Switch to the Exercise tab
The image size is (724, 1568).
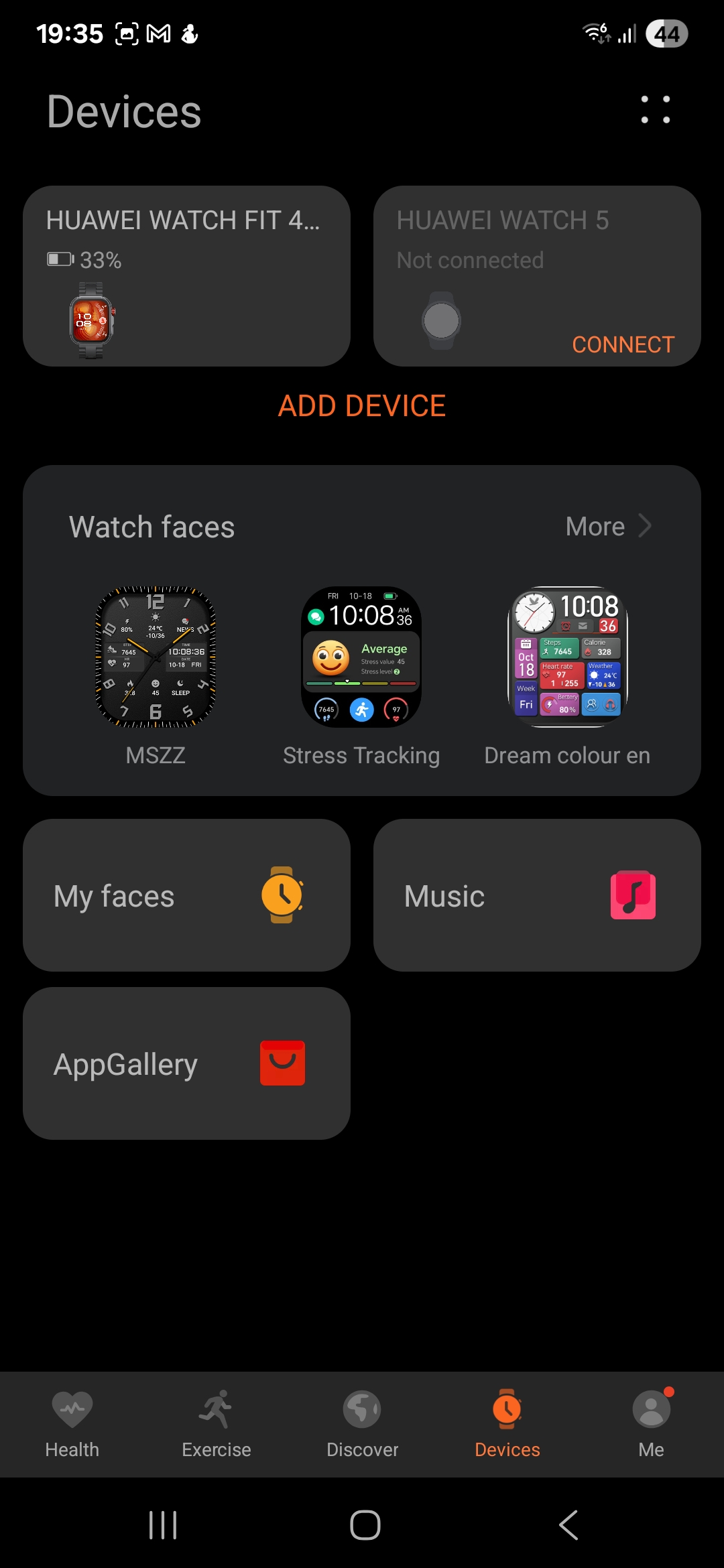point(217,1424)
